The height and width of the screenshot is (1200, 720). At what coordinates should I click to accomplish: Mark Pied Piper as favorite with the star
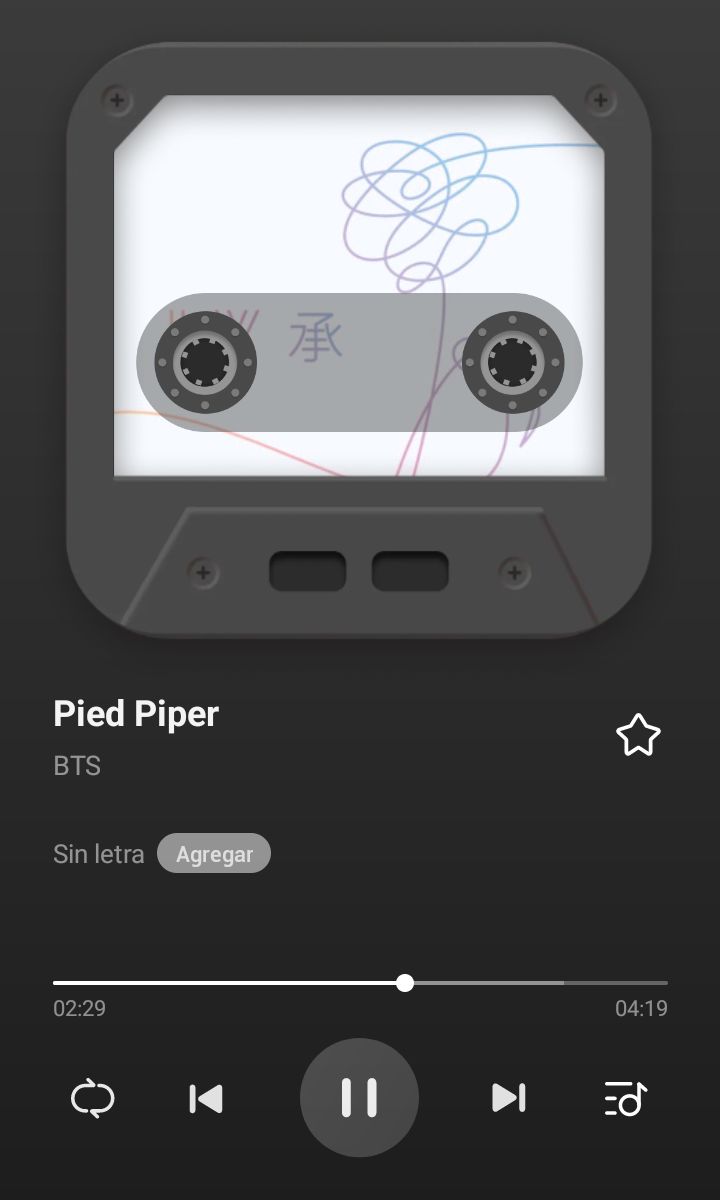tap(638, 736)
